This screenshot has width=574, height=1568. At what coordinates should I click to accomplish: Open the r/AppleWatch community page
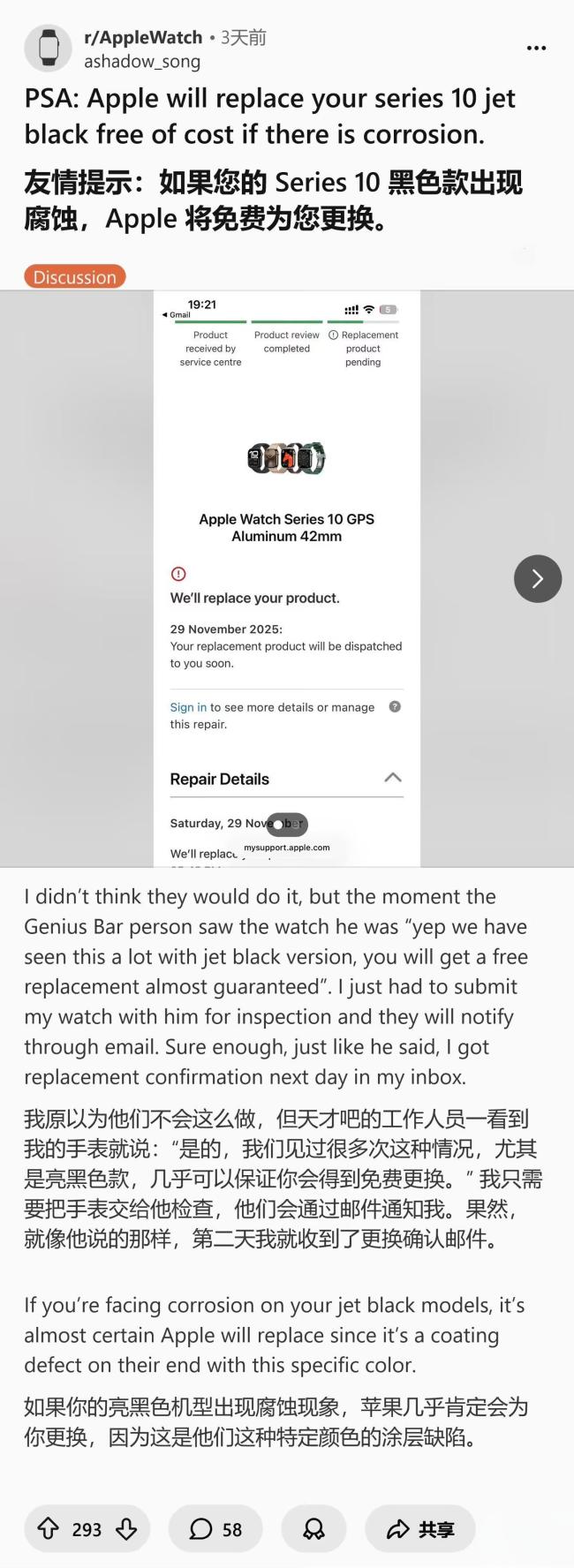[143, 37]
